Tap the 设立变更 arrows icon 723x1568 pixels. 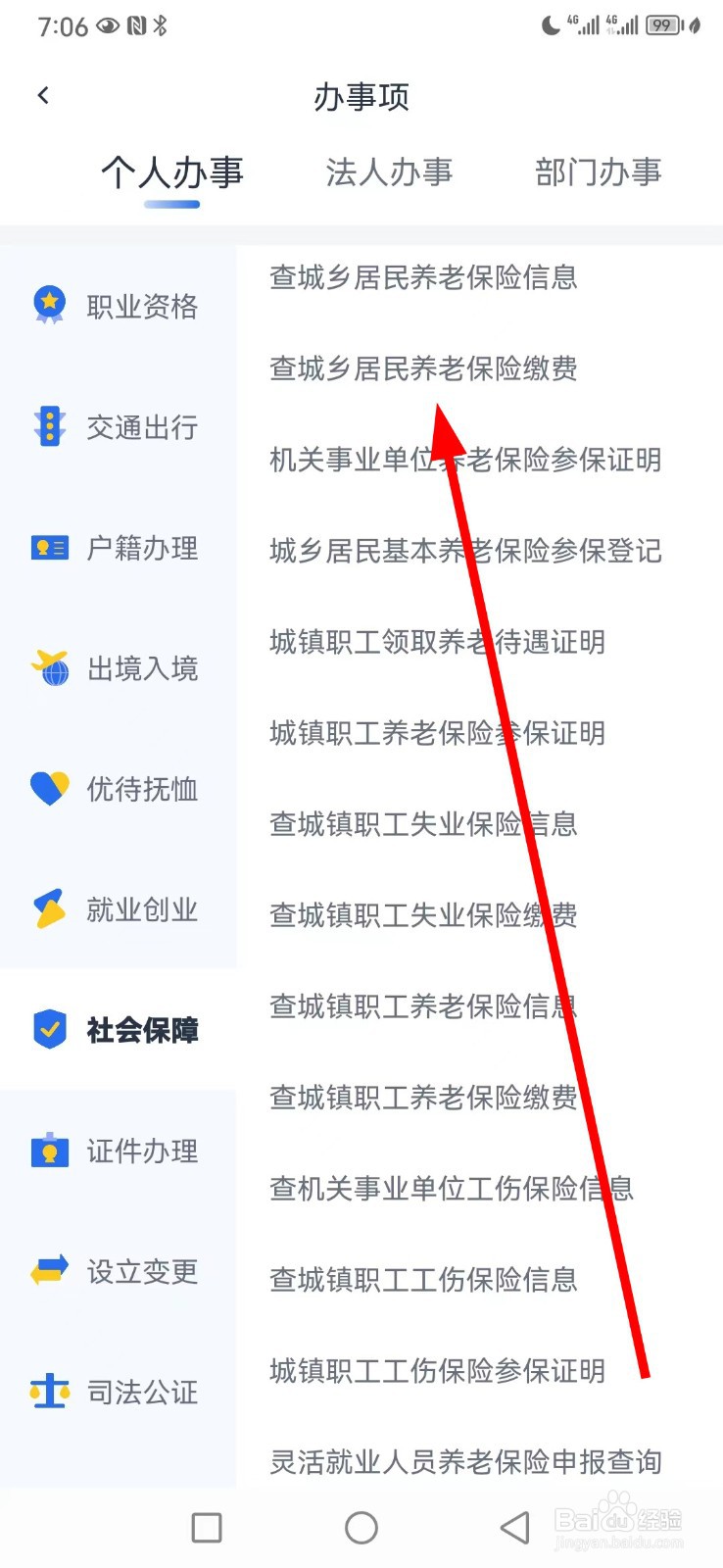pos(48,1270)
